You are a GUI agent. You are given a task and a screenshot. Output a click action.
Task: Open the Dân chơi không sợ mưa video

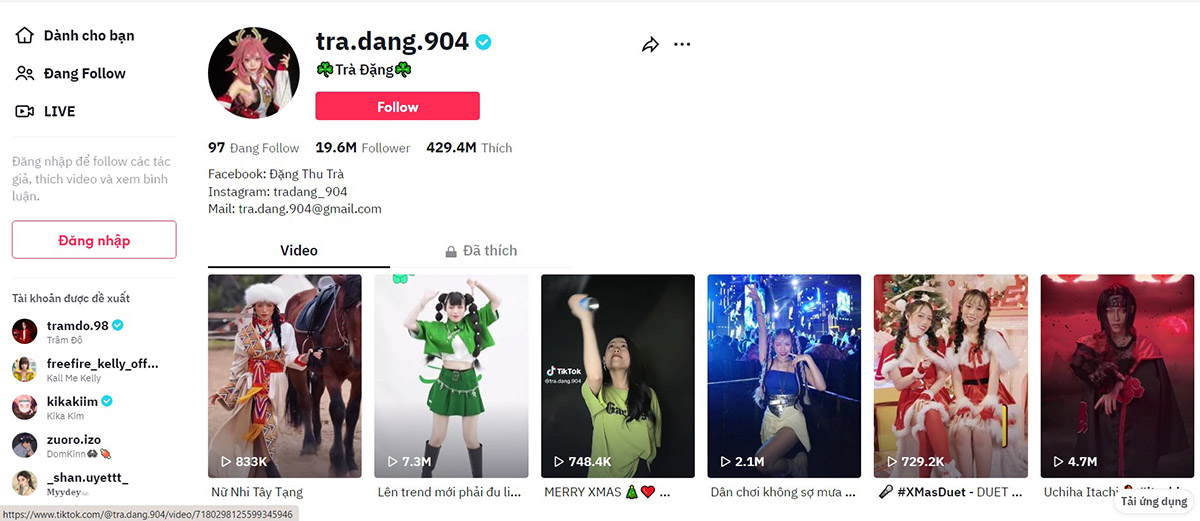[784, 375]
